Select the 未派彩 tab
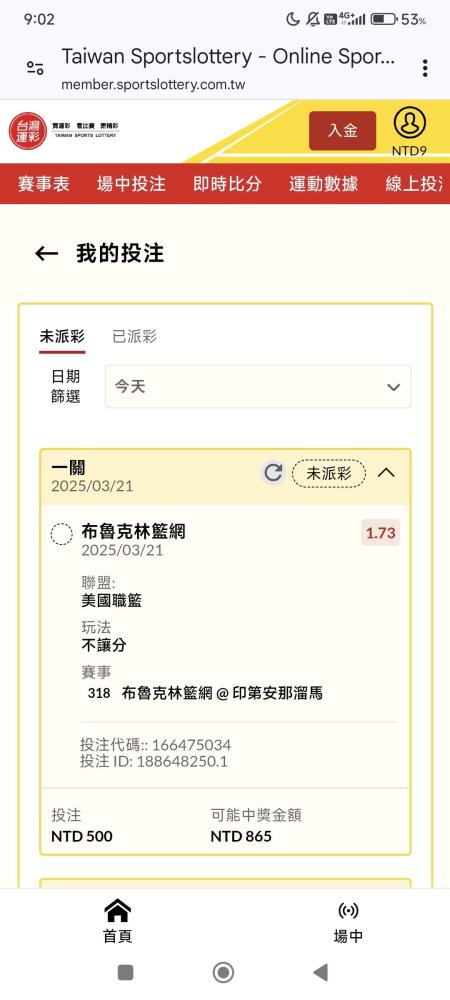The image size is (450, 1000). point(62,337)
